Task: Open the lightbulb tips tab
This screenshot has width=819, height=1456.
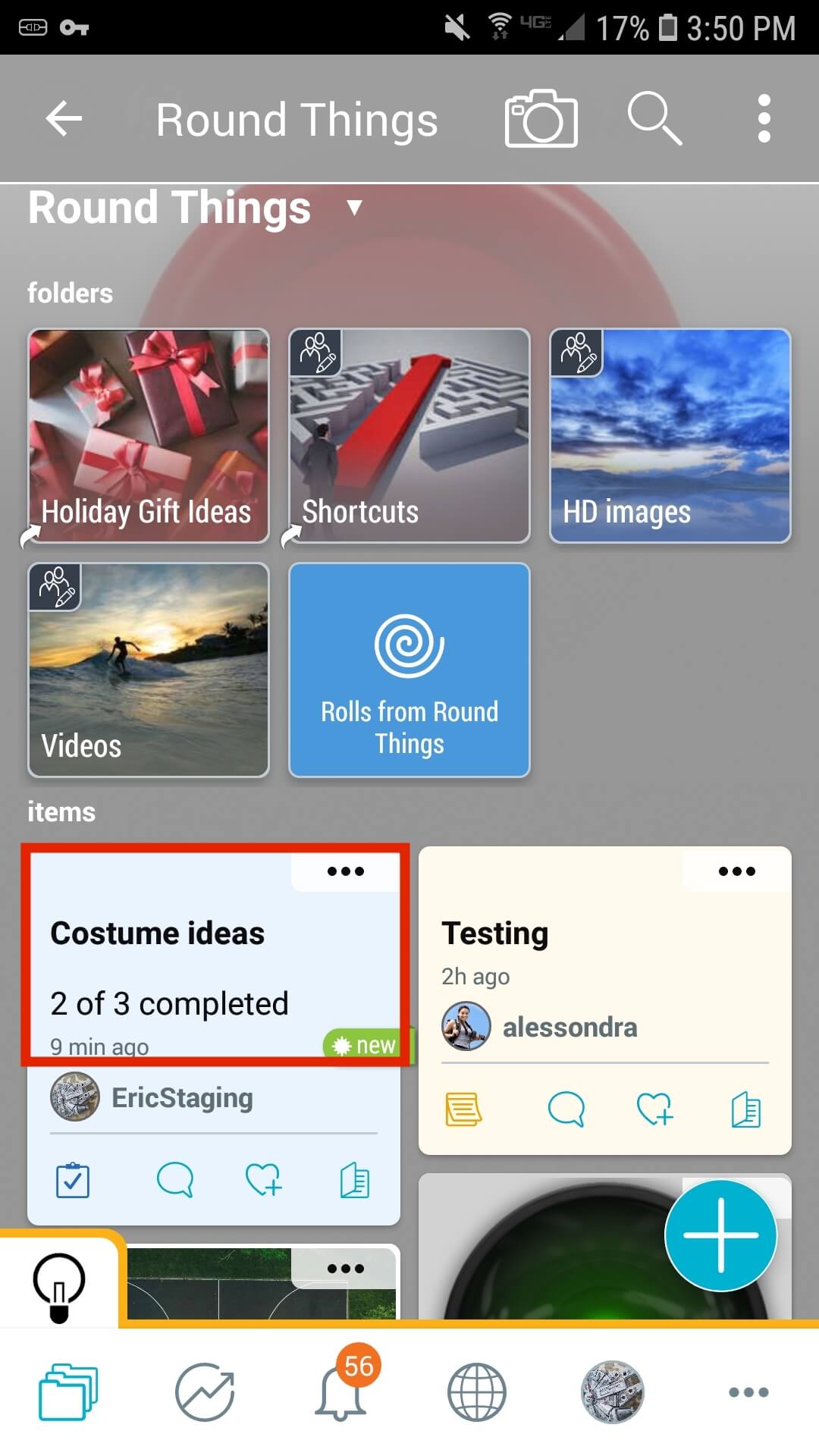Action: pyautogui.click(x=59, y=1285)
